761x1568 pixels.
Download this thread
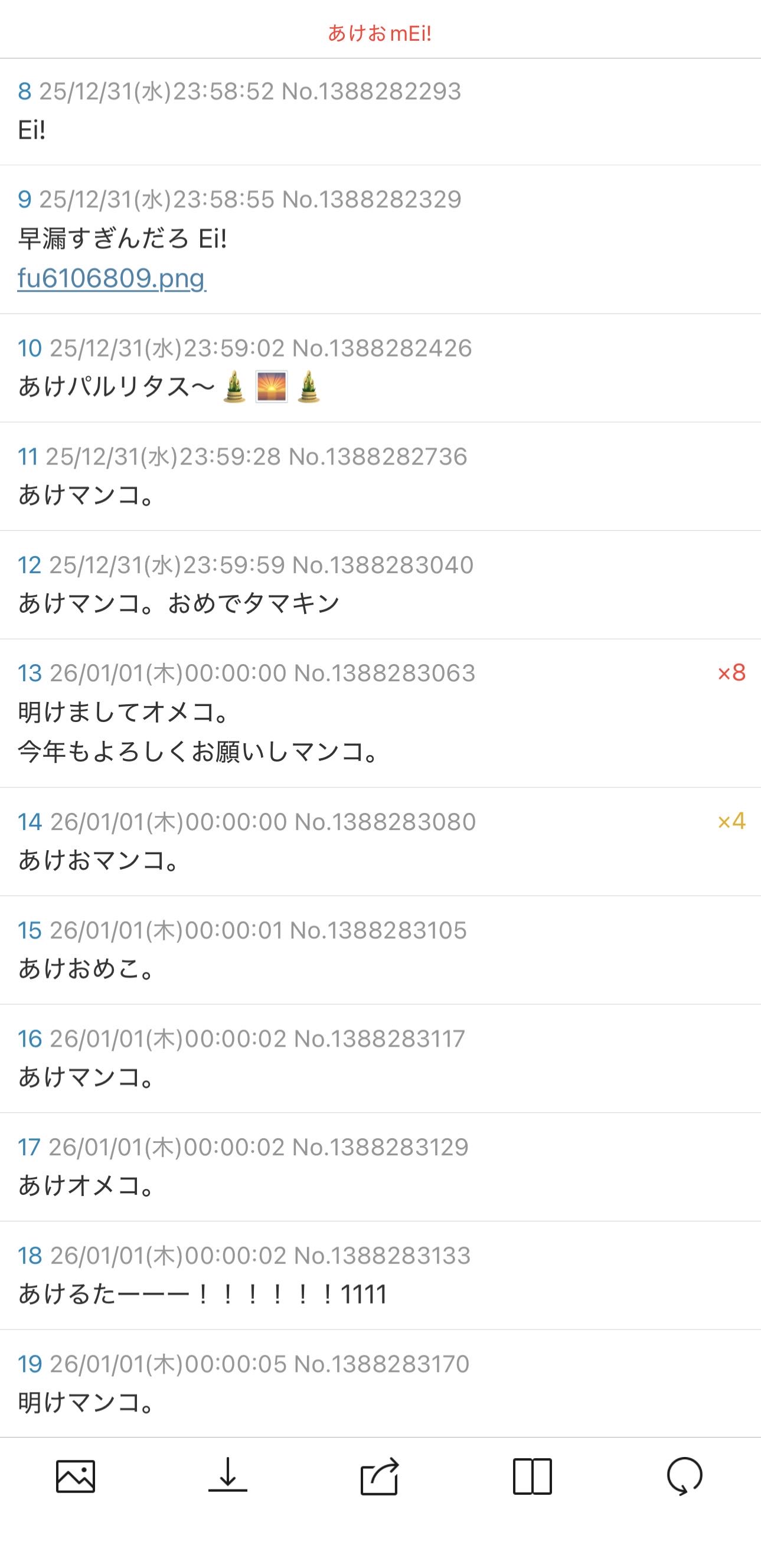tap(228, 1475)
